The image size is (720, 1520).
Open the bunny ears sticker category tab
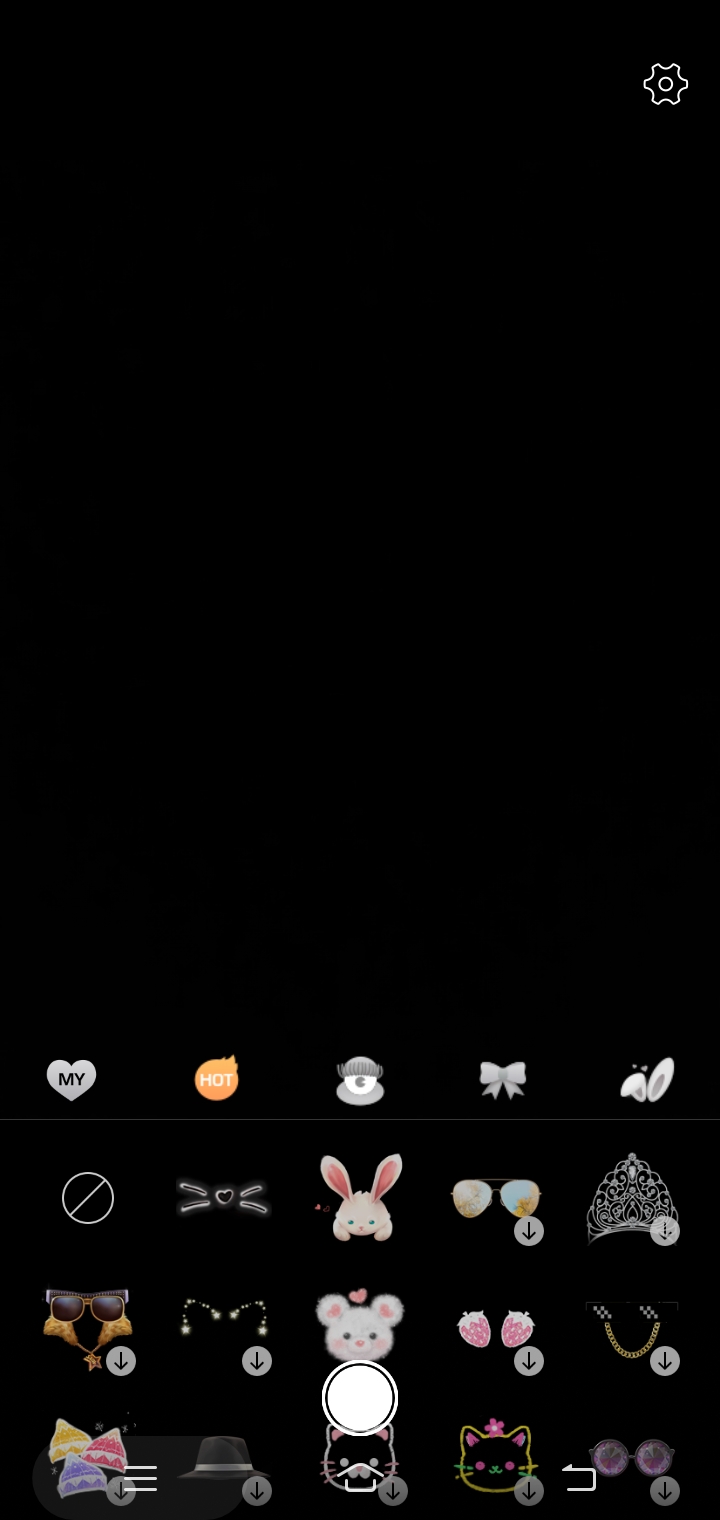coord(647,1080)
